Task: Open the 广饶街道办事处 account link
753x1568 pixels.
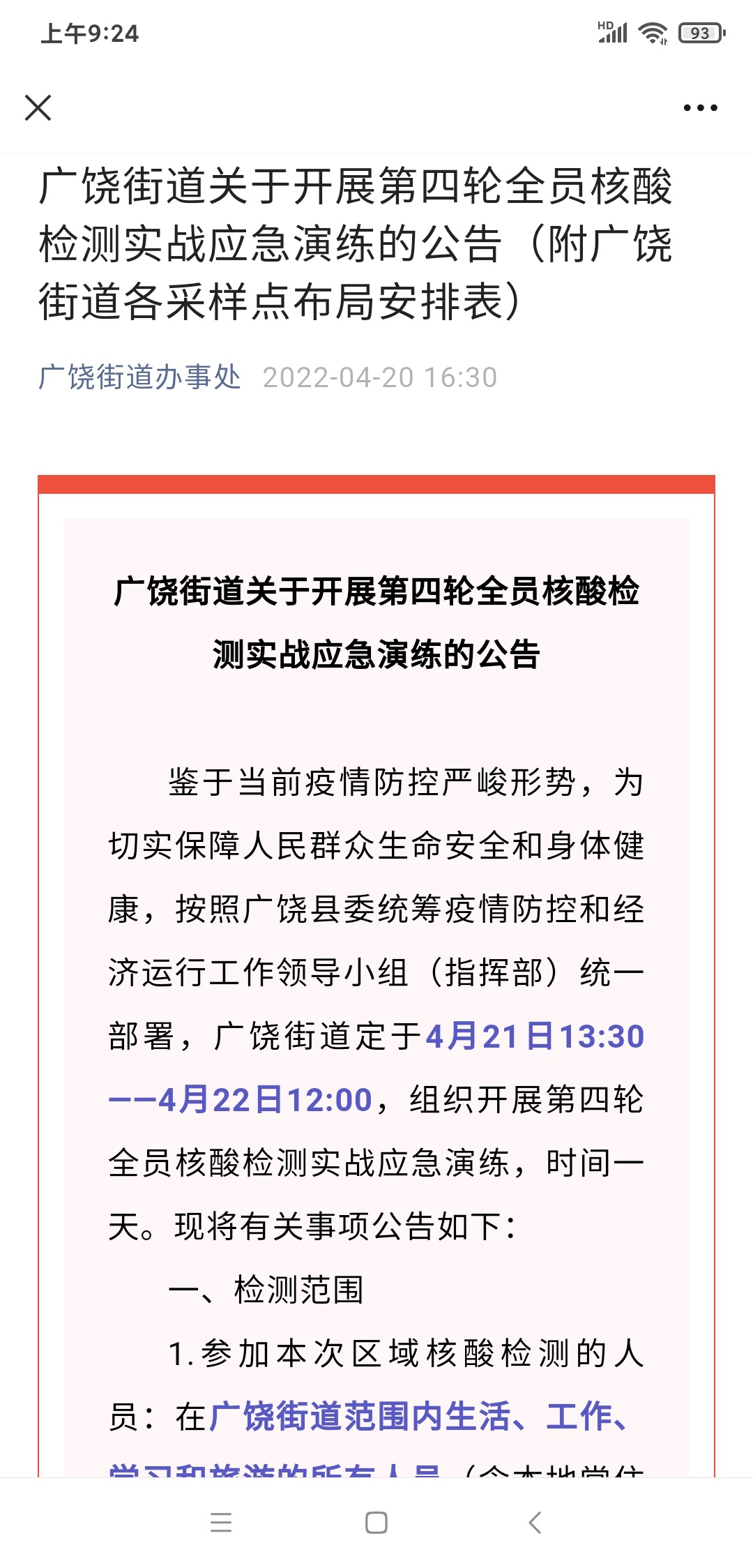Action: pyautogui.click(x=139, y=377)
